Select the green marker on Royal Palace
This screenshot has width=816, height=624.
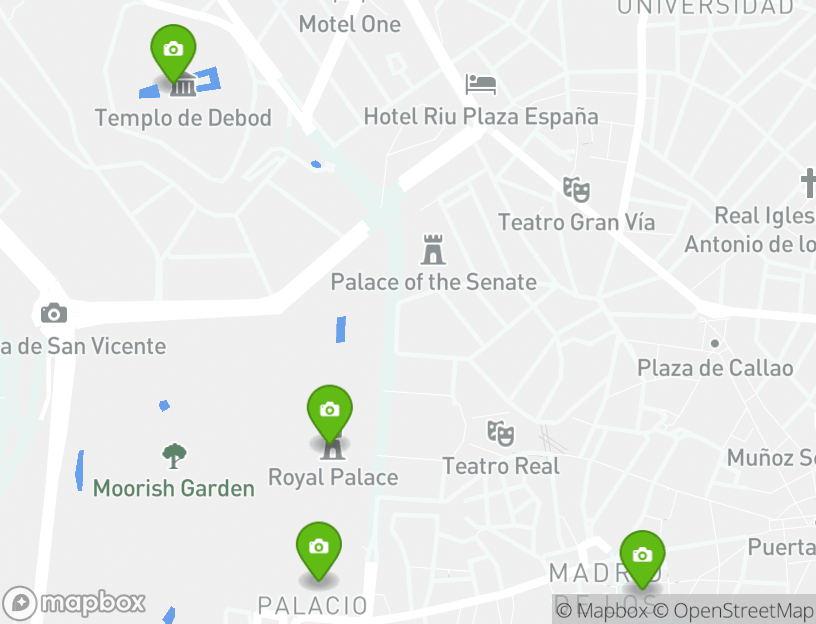coord(329,411)
